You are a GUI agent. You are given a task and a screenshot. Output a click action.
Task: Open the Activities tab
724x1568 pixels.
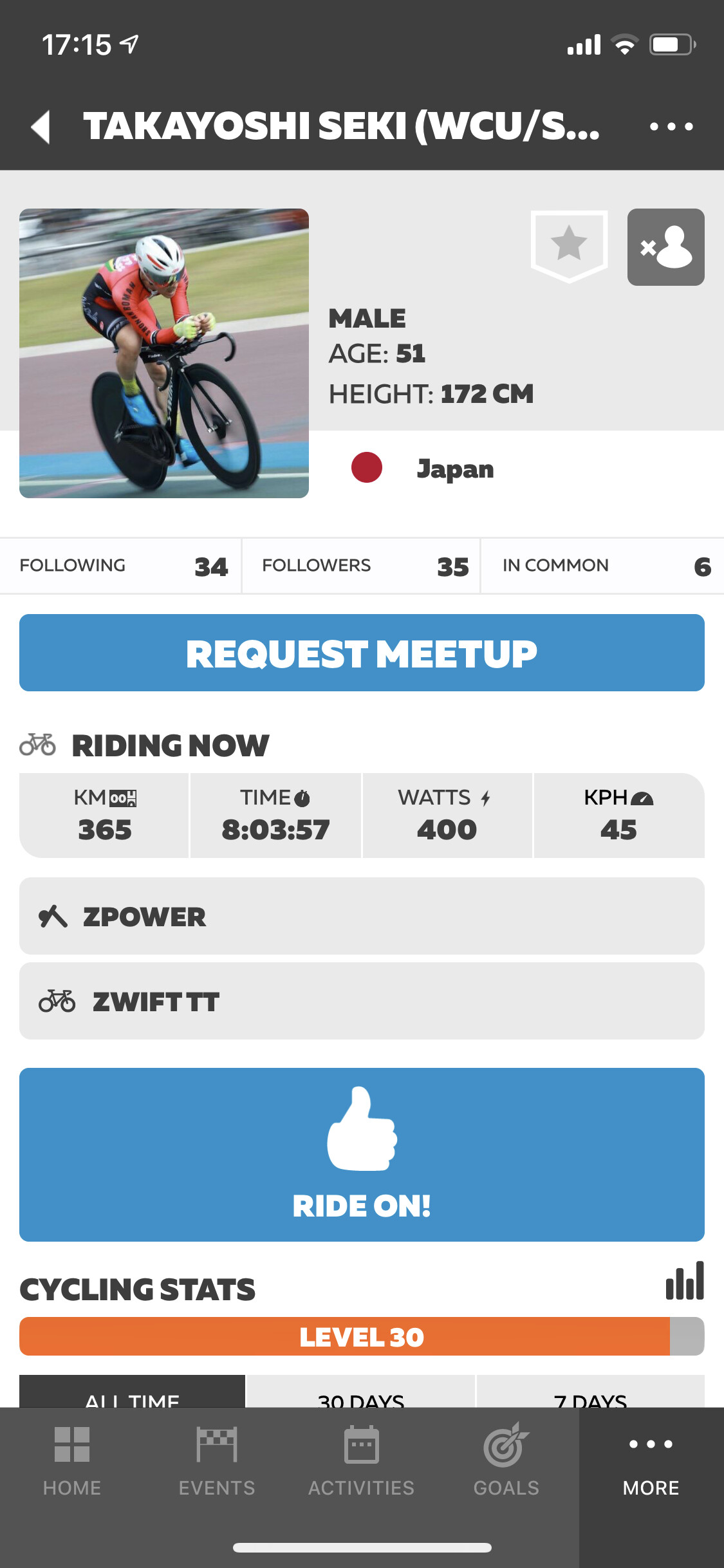(x=361, y=1461)
